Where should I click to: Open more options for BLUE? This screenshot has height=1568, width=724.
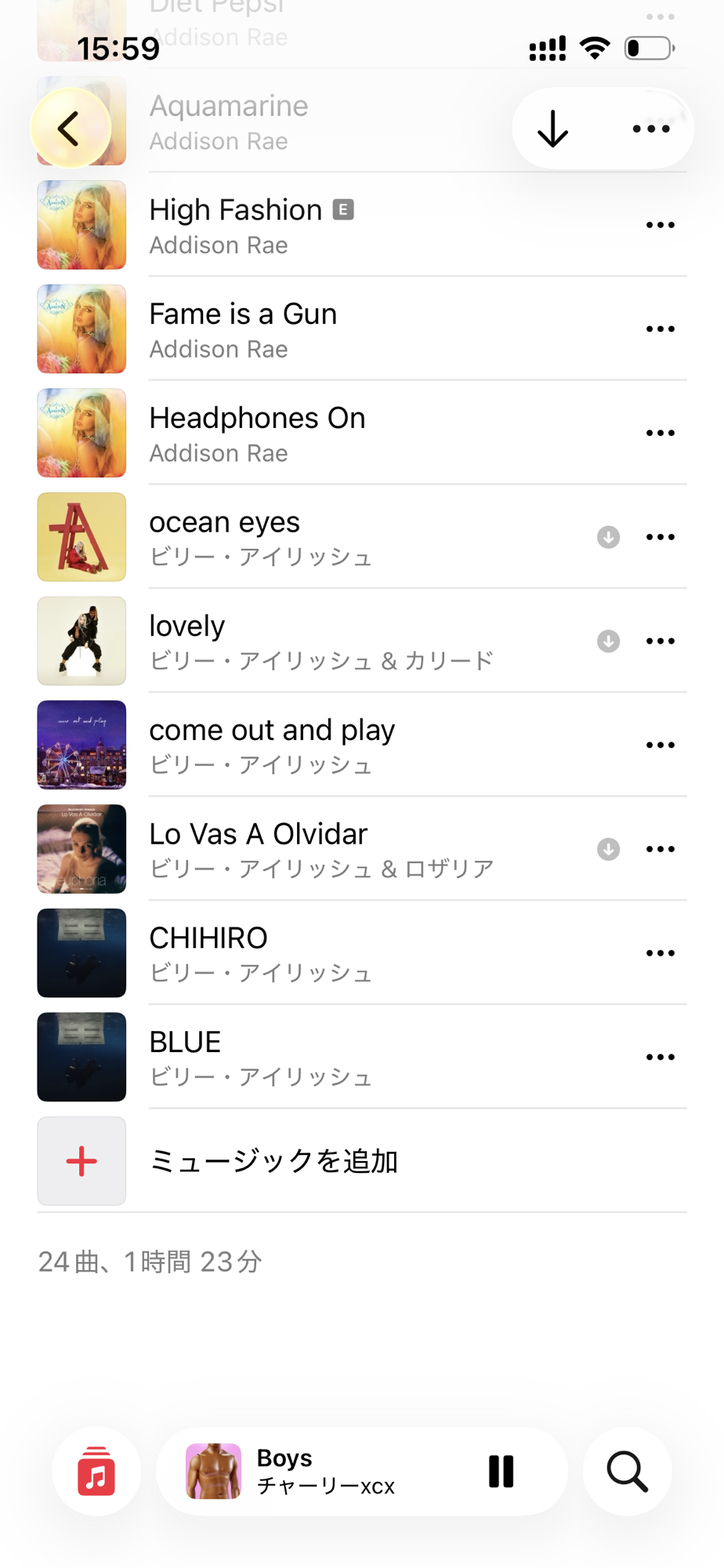point(660,1057)
